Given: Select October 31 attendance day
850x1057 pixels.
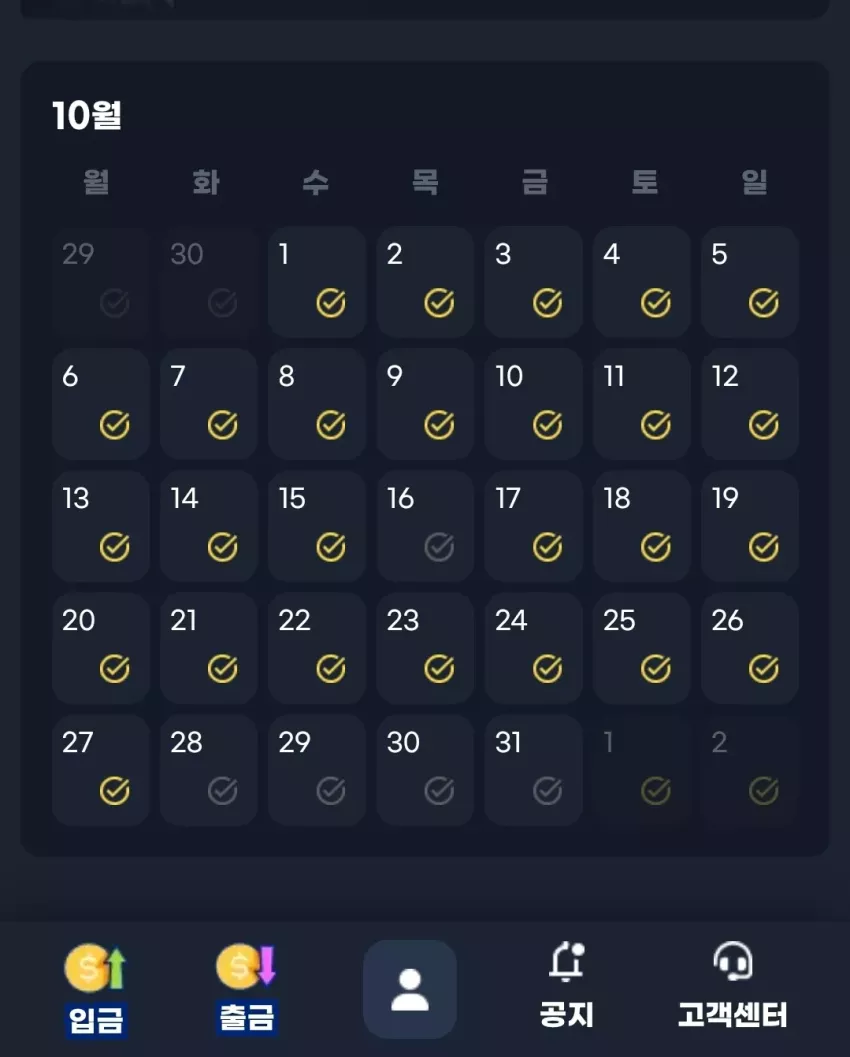Looking at the screenshot, I should point(533,771).
